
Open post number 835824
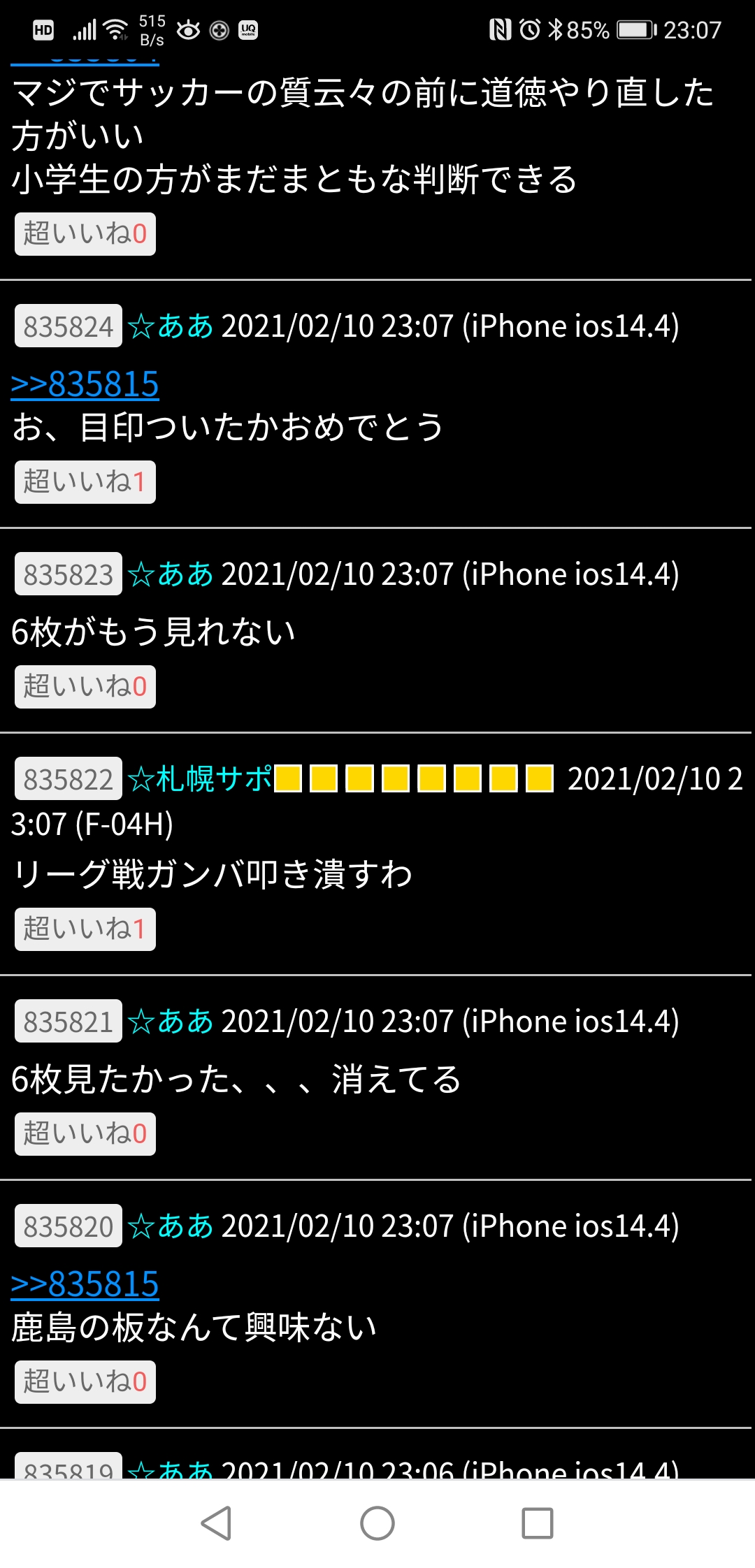pos(69,326)
